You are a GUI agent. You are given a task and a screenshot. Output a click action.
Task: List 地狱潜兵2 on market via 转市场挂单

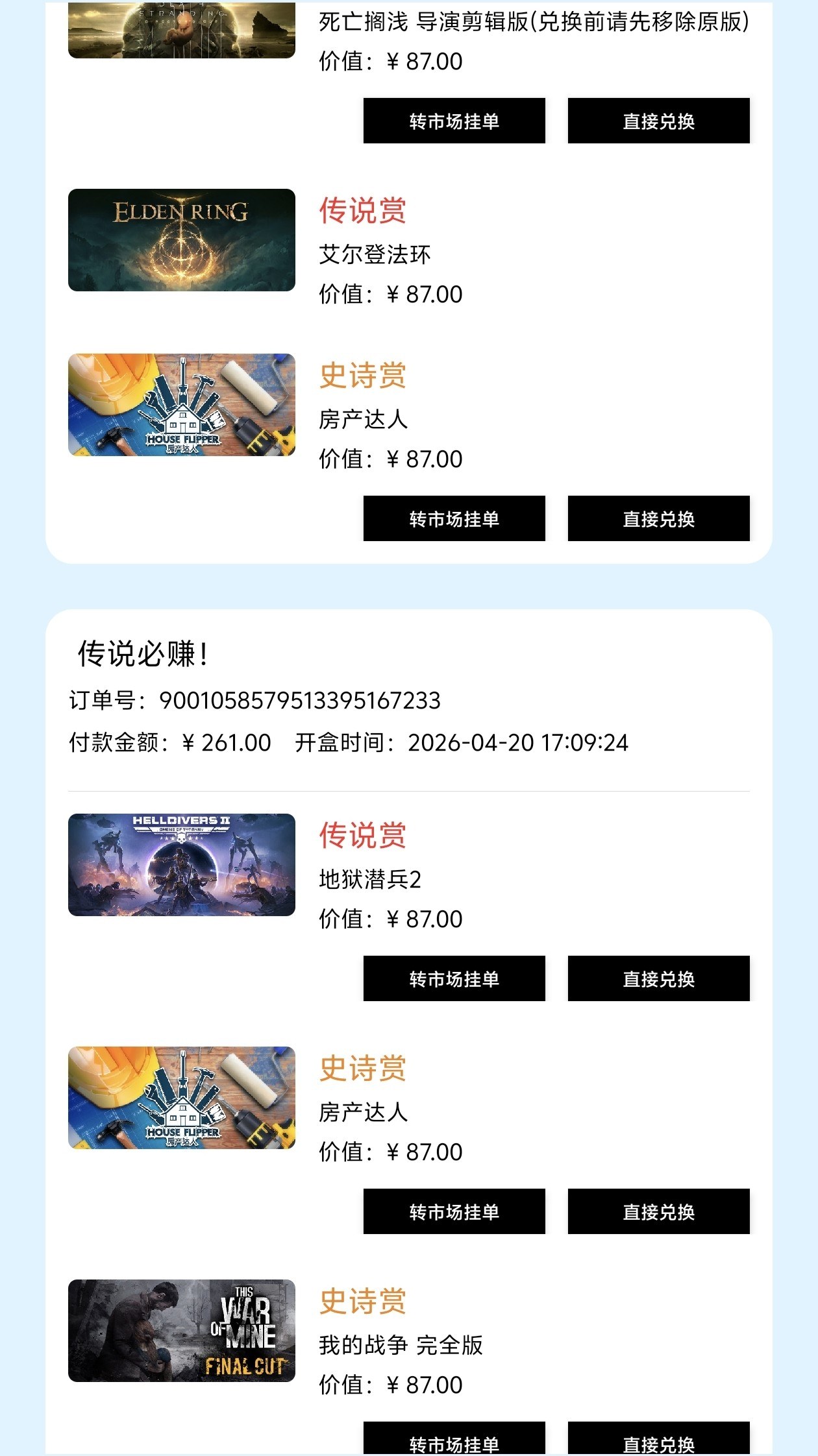(454, 978)
